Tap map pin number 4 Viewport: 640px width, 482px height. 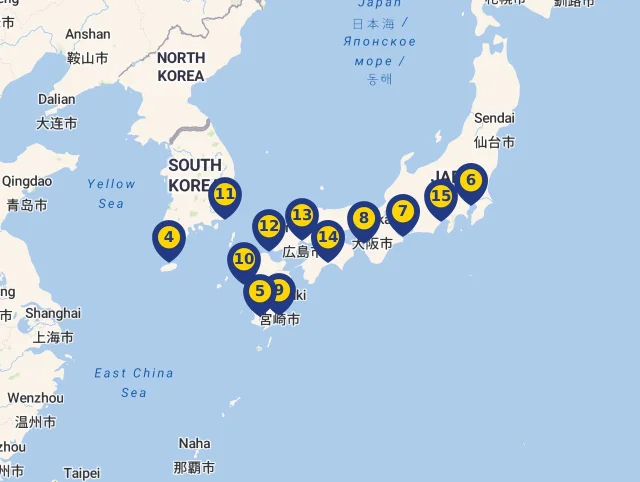169,238
